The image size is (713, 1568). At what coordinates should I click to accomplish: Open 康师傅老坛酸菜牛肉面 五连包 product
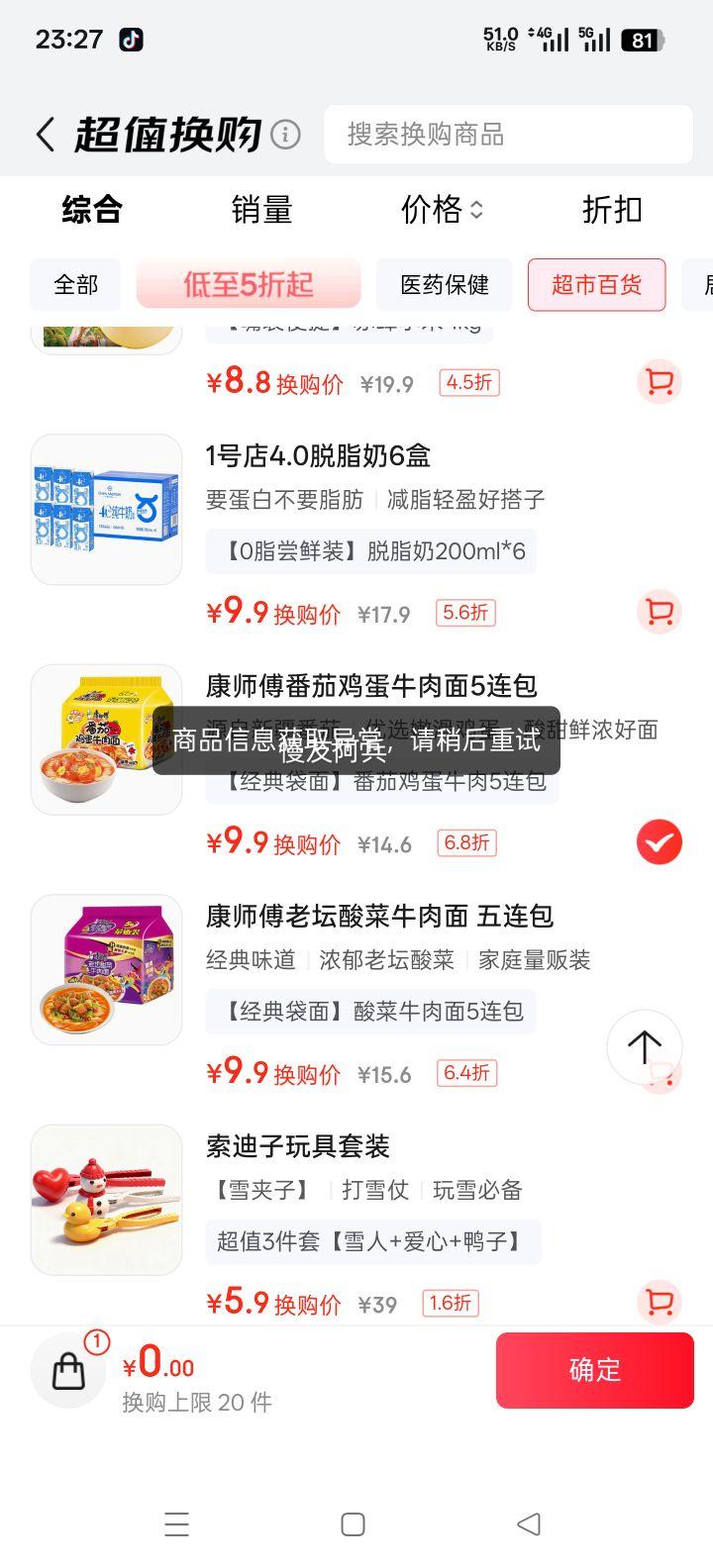point(378,917)
